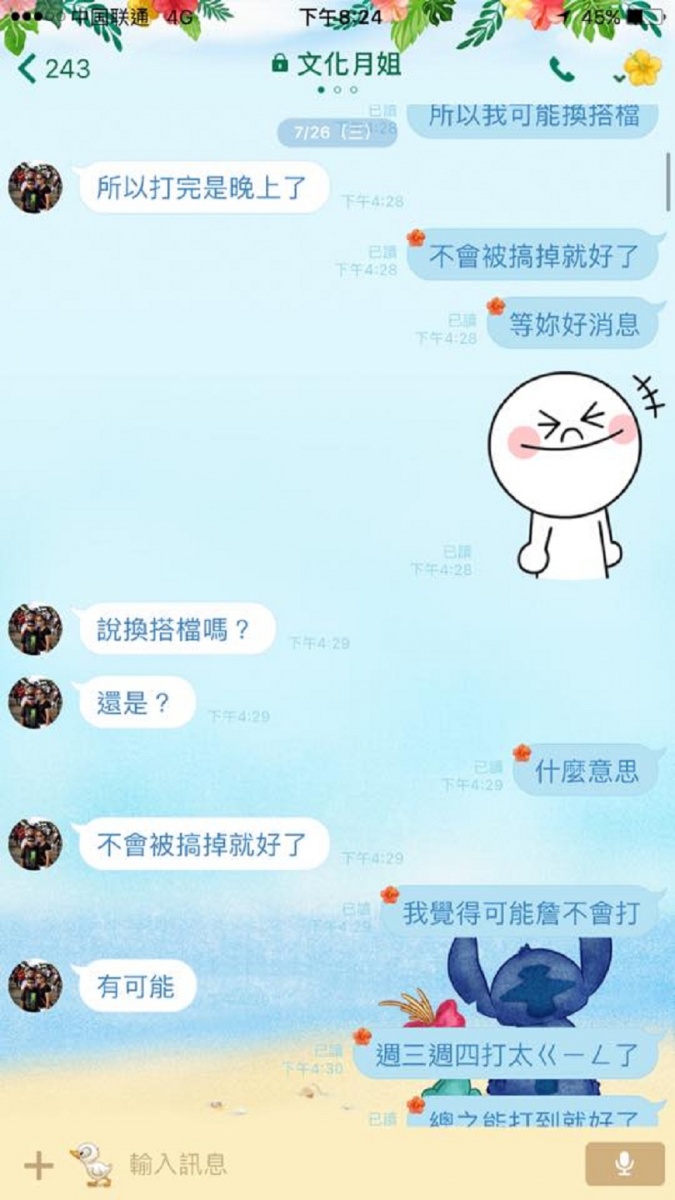Open sender's avatar beside 有可能

35,986
